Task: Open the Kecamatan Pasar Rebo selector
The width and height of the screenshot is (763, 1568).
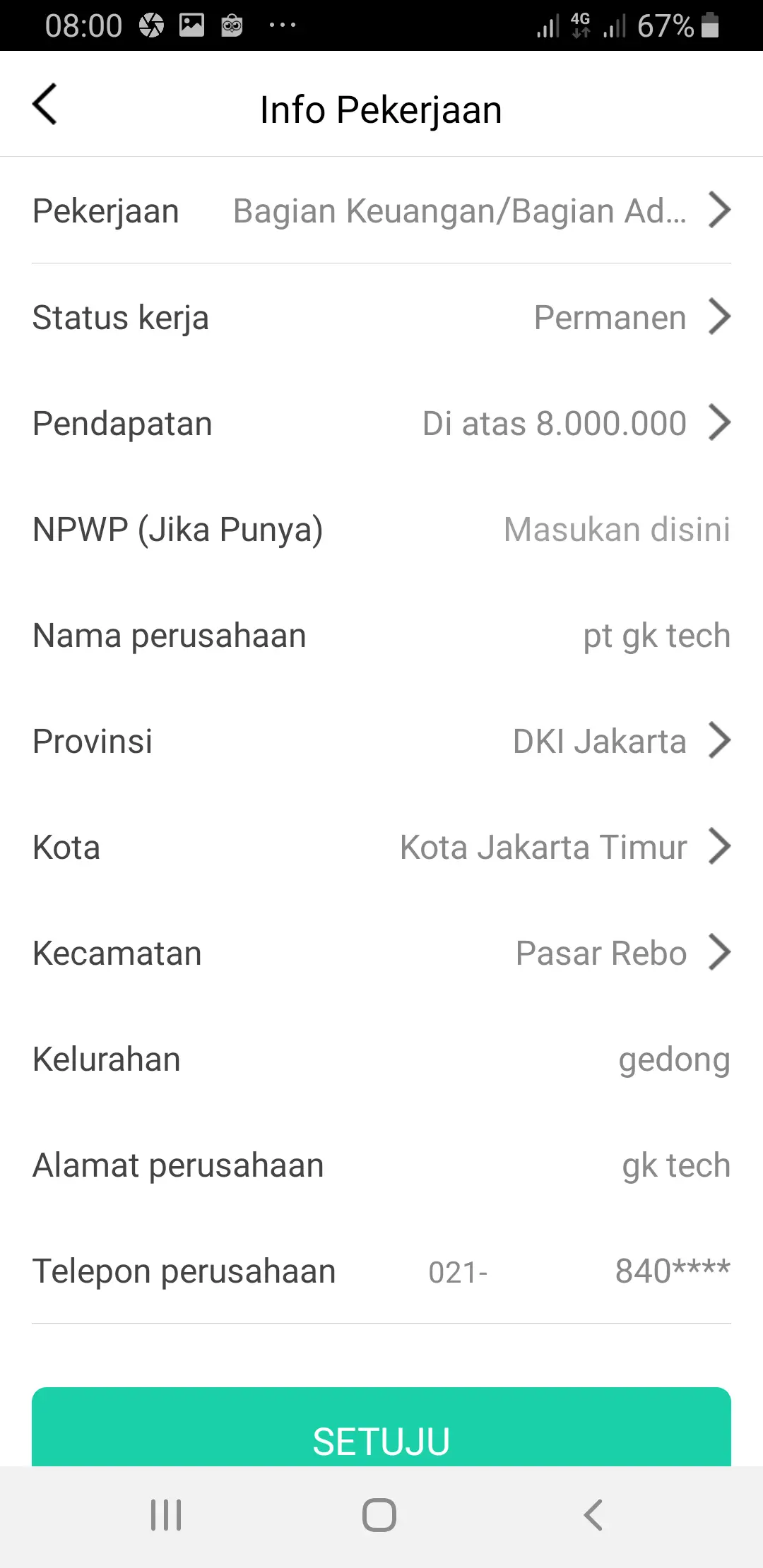Action: tap(720, 952)
